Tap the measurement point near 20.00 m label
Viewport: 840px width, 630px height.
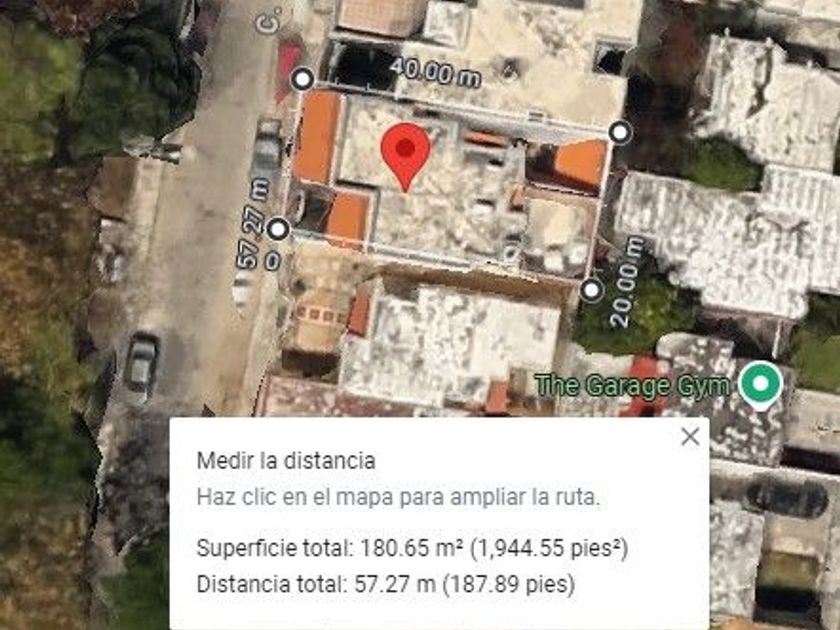(x=592, y=289)
